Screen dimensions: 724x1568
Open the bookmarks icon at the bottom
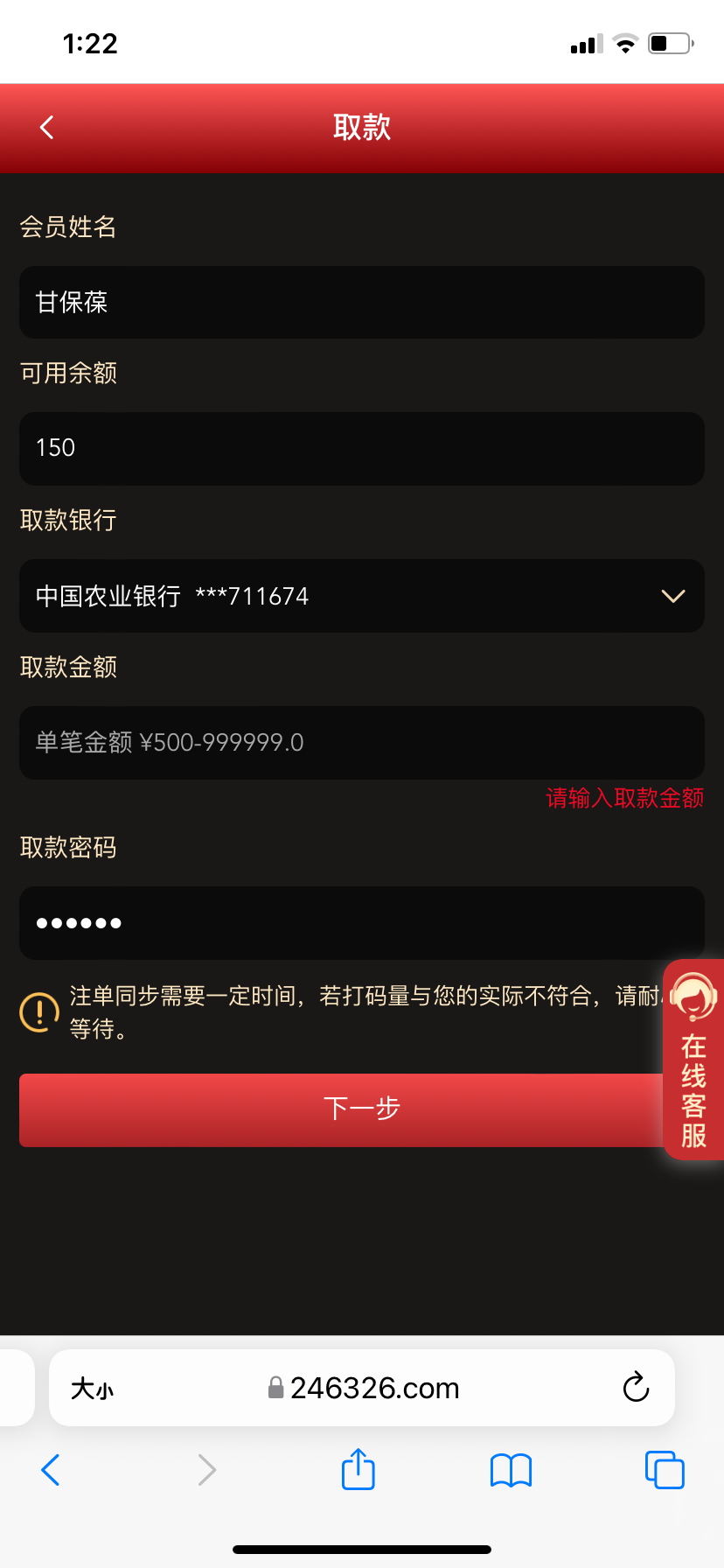point(511,1470)
